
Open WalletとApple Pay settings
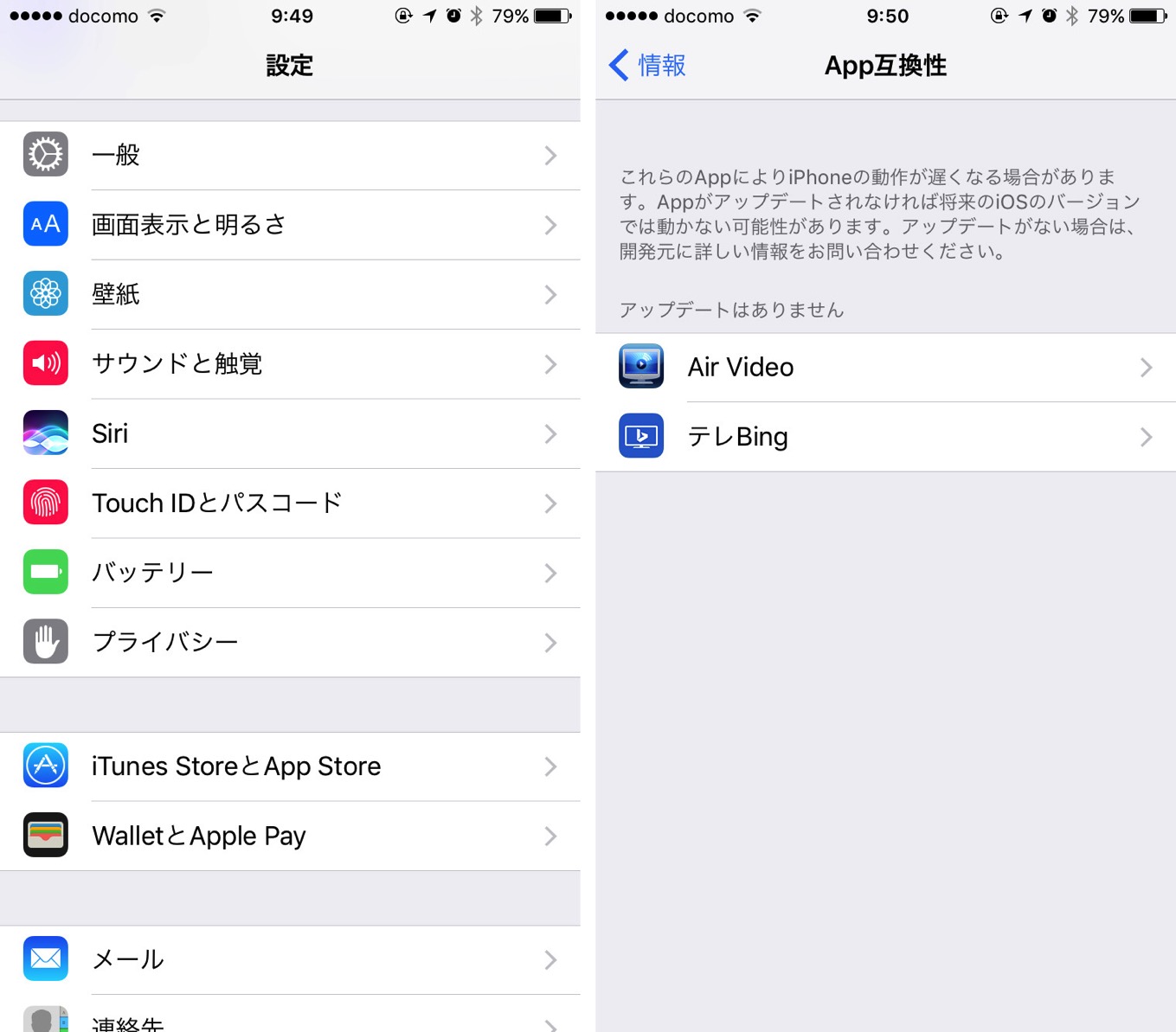(290, 836)
